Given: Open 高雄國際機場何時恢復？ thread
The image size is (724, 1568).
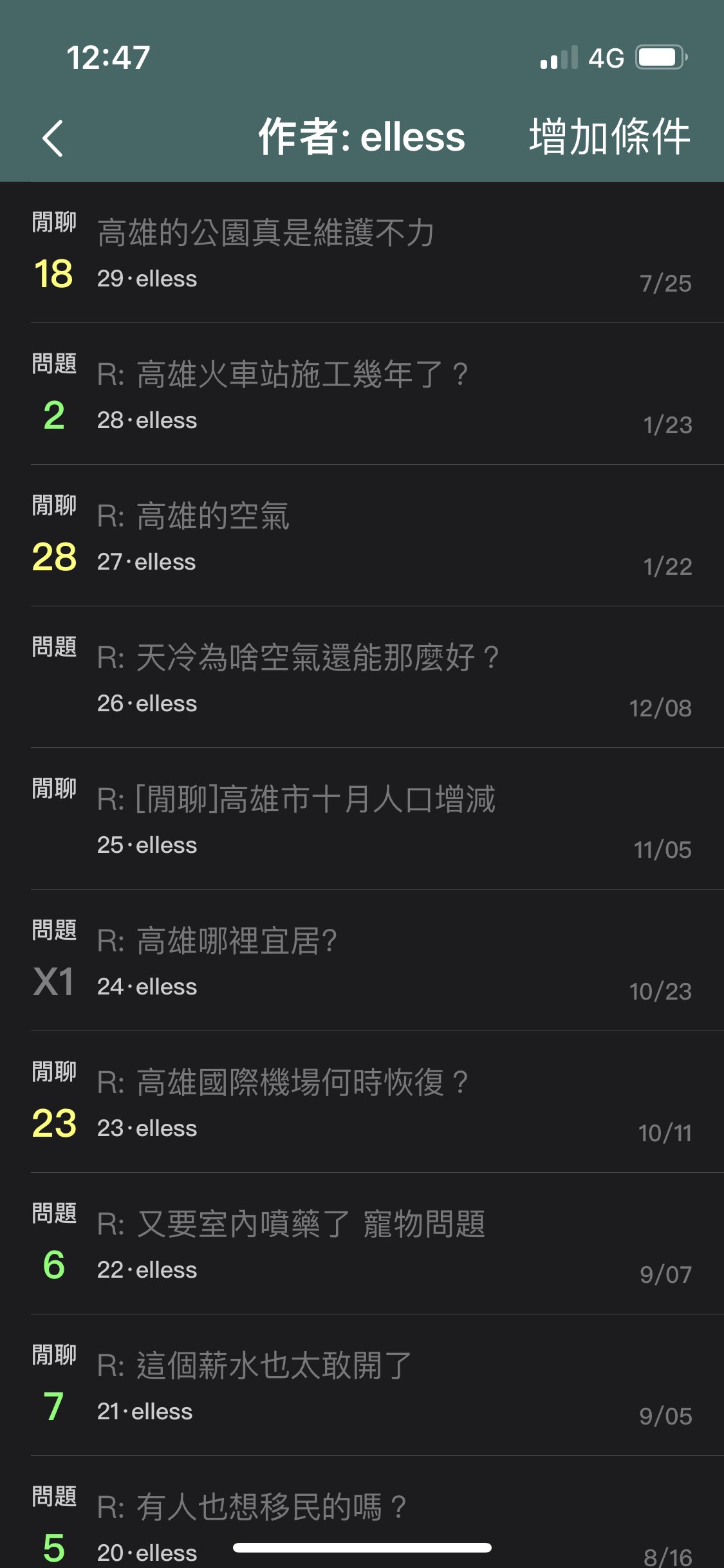Looking at the screenshot, I should coord(283,1083).
